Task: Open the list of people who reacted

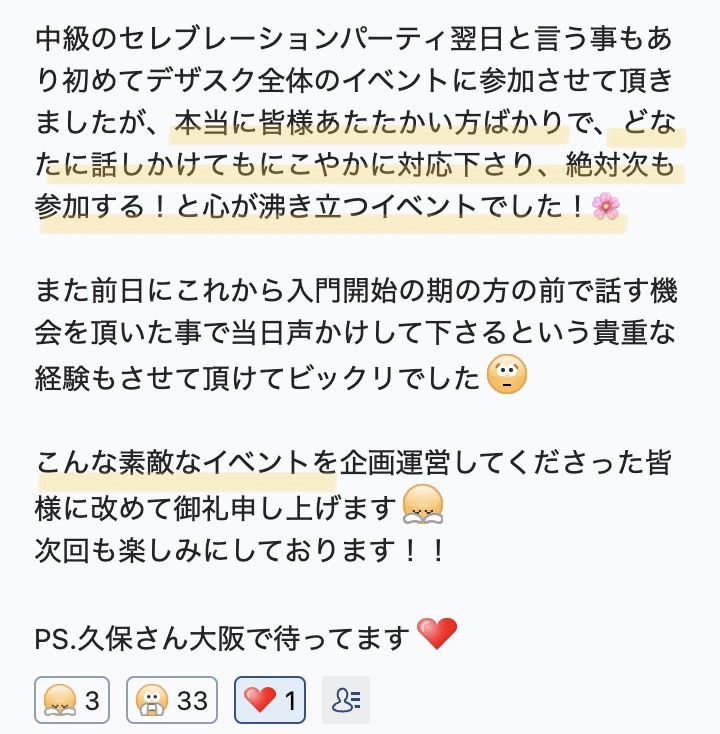Action: point(346,700)
